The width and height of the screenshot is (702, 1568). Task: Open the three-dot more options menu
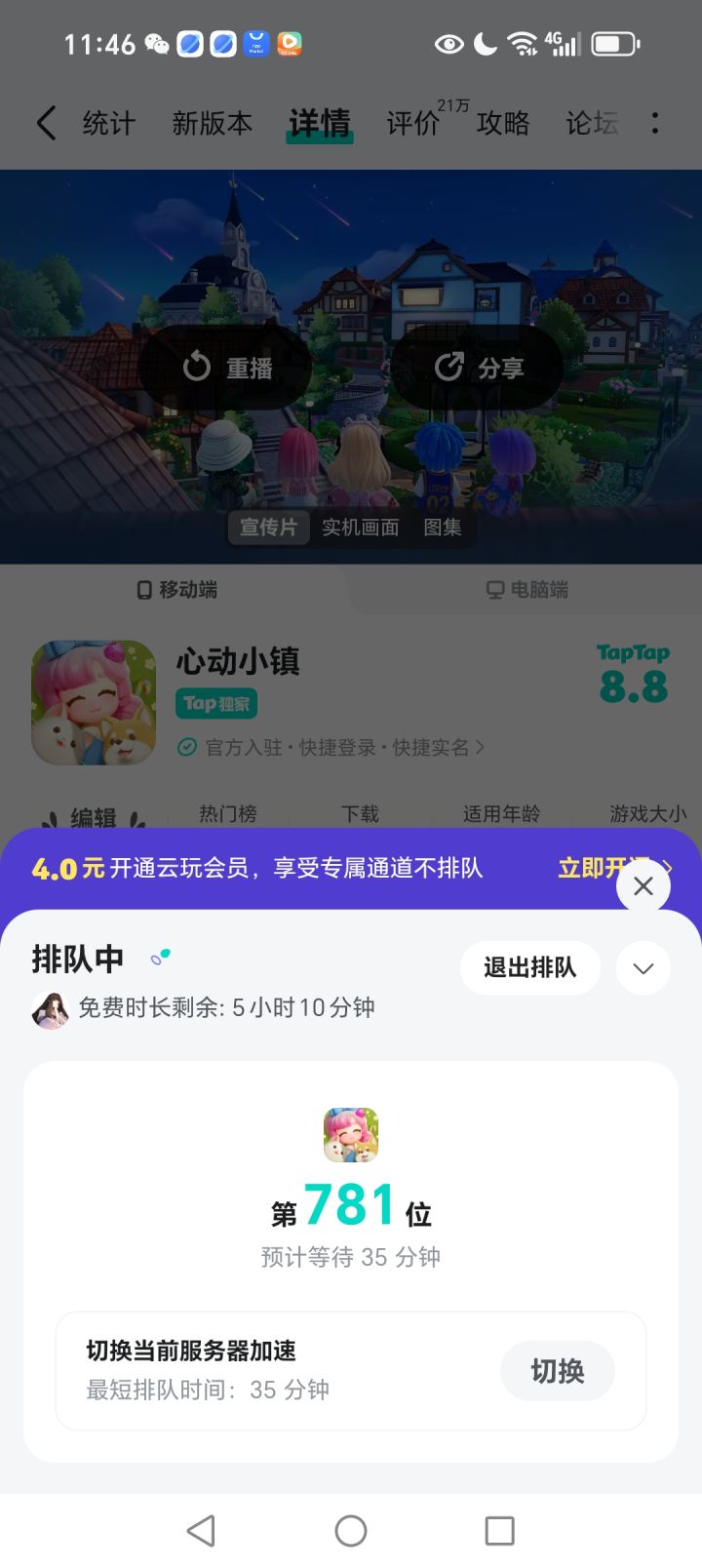[655, 123]
